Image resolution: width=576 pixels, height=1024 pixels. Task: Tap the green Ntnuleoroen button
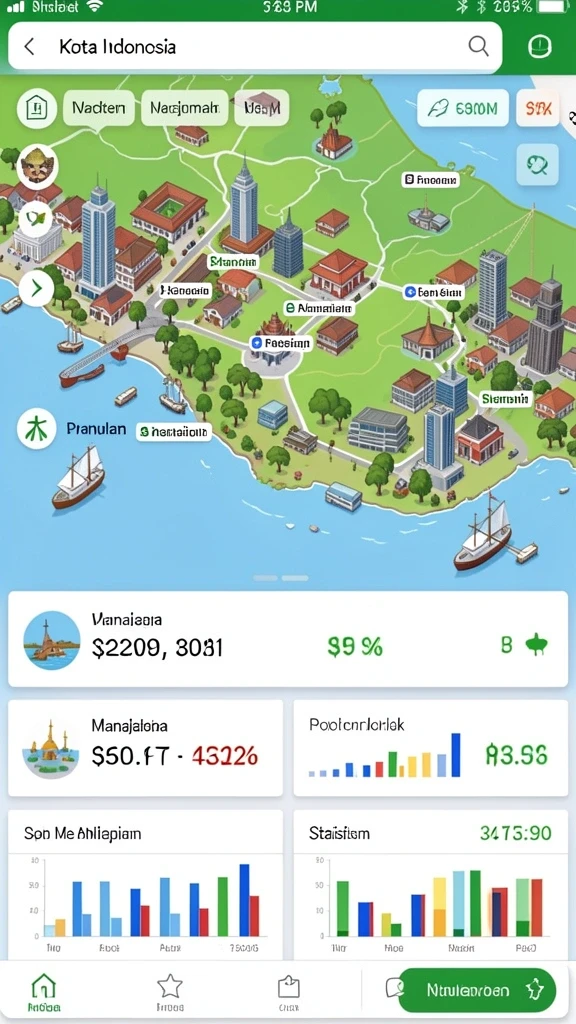point(477,990)
